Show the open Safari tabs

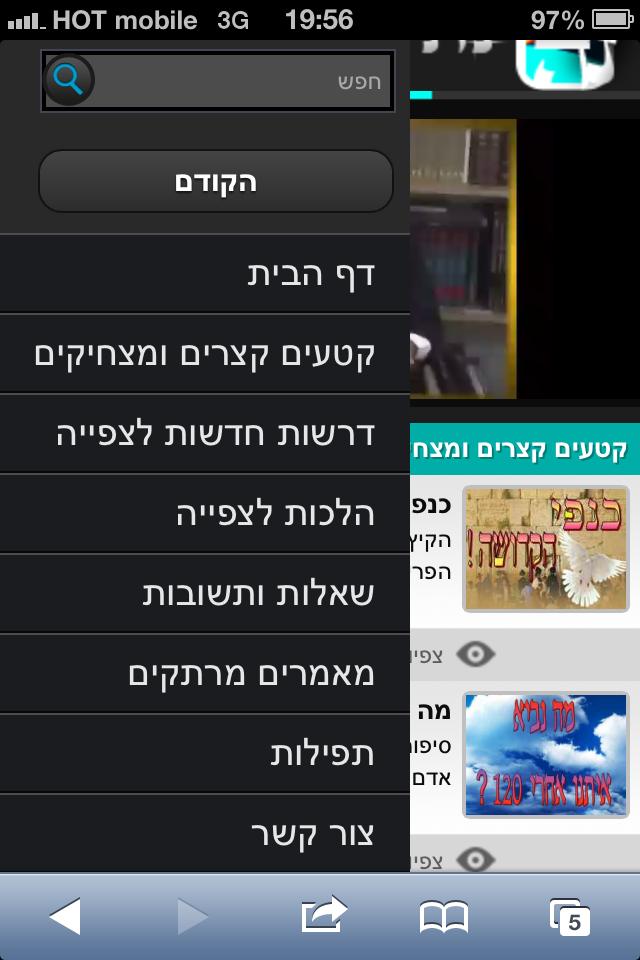570,916
